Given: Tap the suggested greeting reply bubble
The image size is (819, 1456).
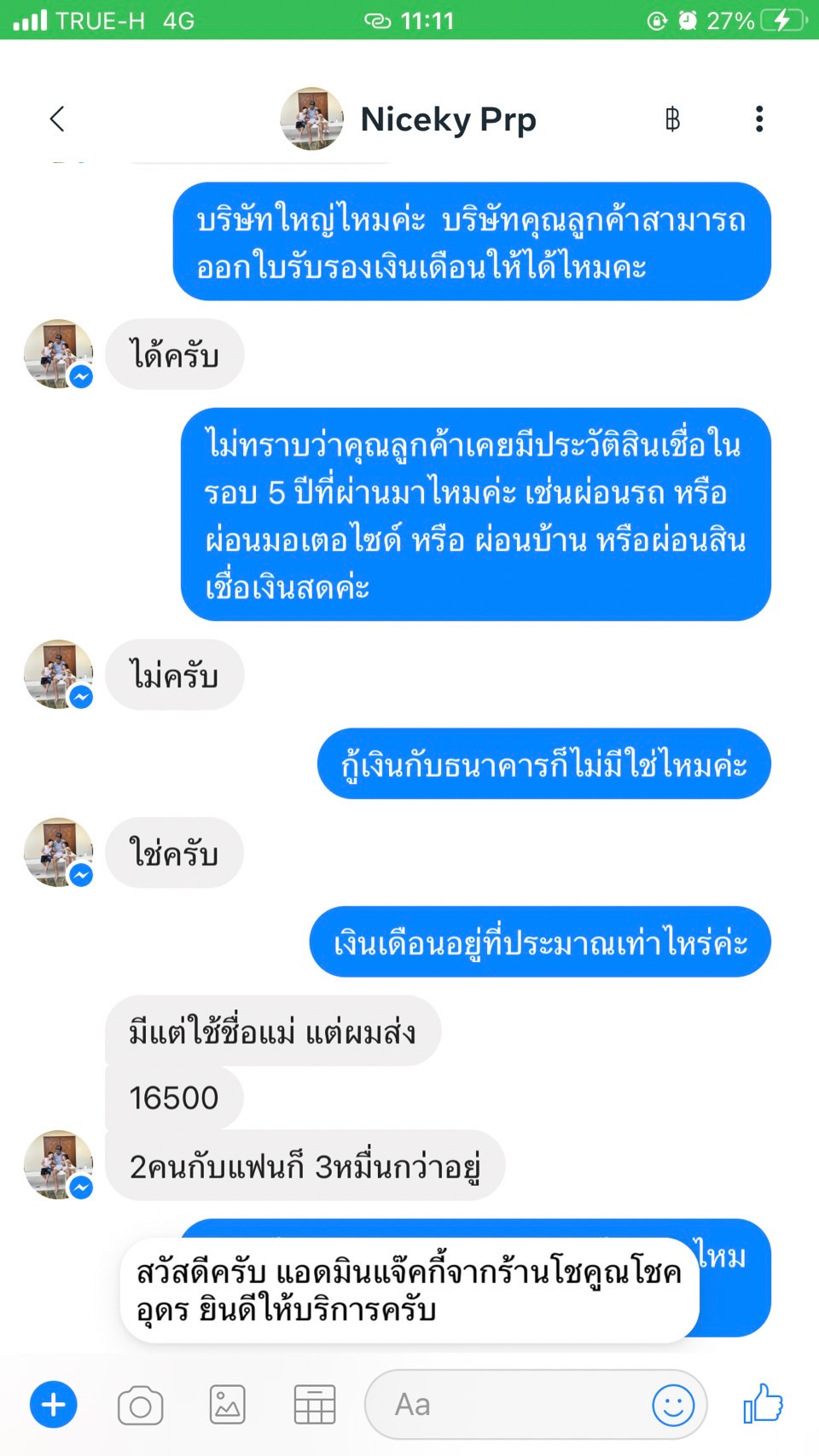Looking at the screenshot, I should 409,1291.
